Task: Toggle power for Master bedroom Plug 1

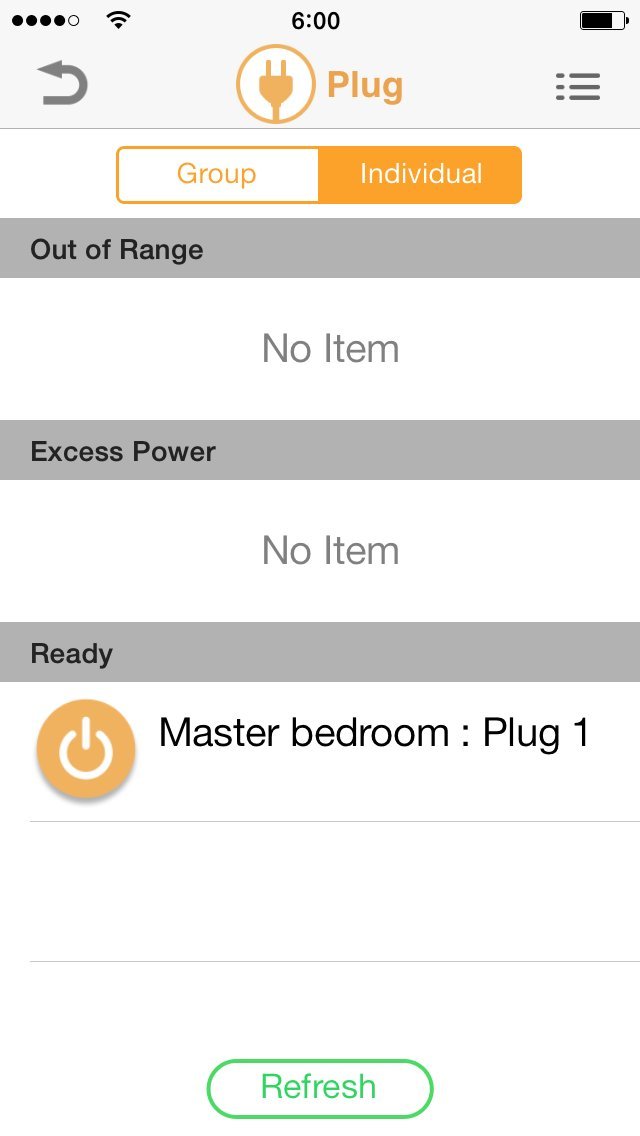Action: click(86, 749)
